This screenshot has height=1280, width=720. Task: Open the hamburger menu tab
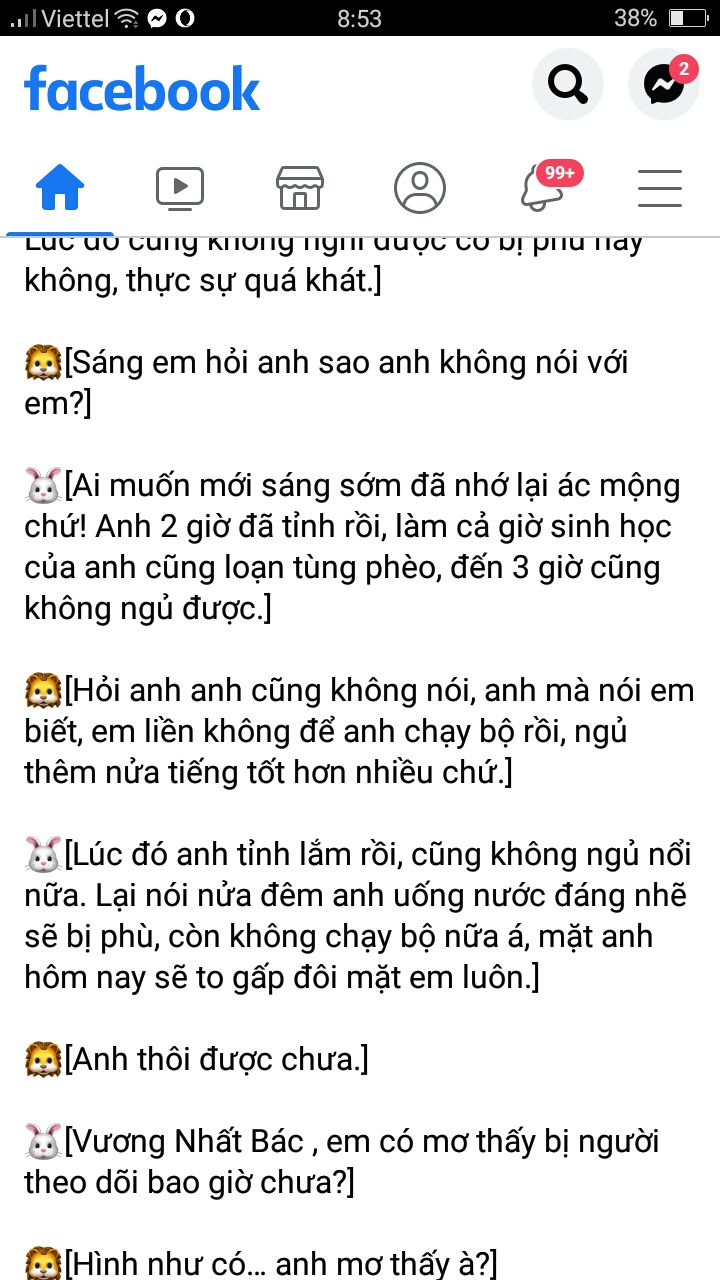pyautogui.click(x=660, y=187)
